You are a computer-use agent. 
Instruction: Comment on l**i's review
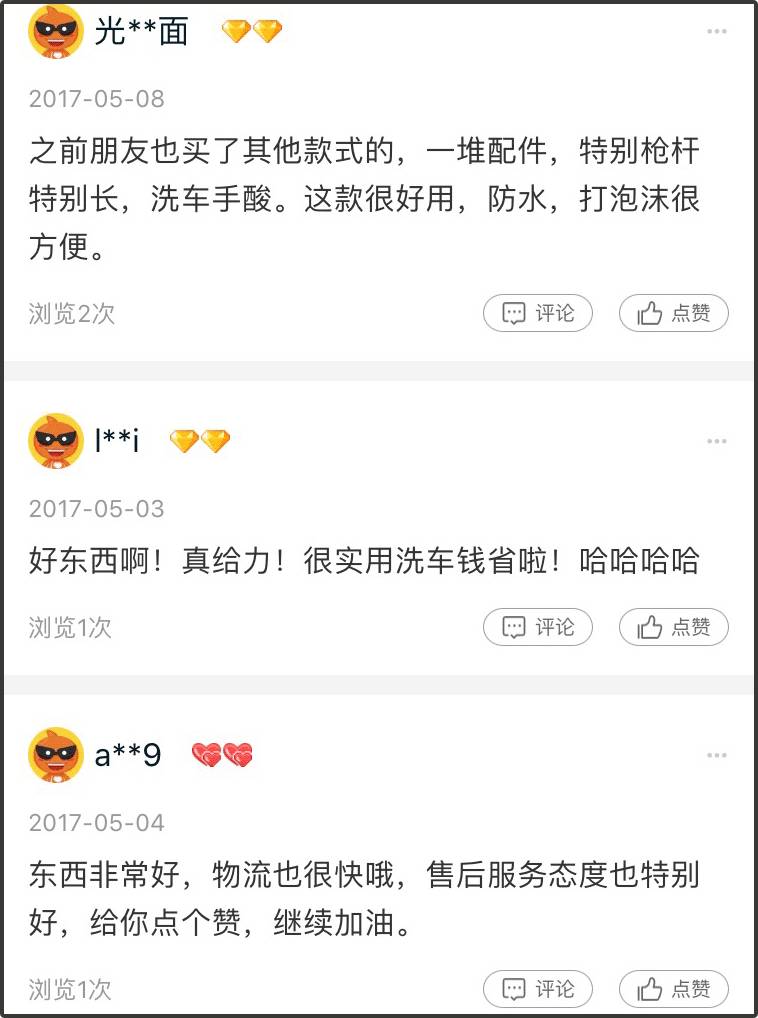point(537,627)
